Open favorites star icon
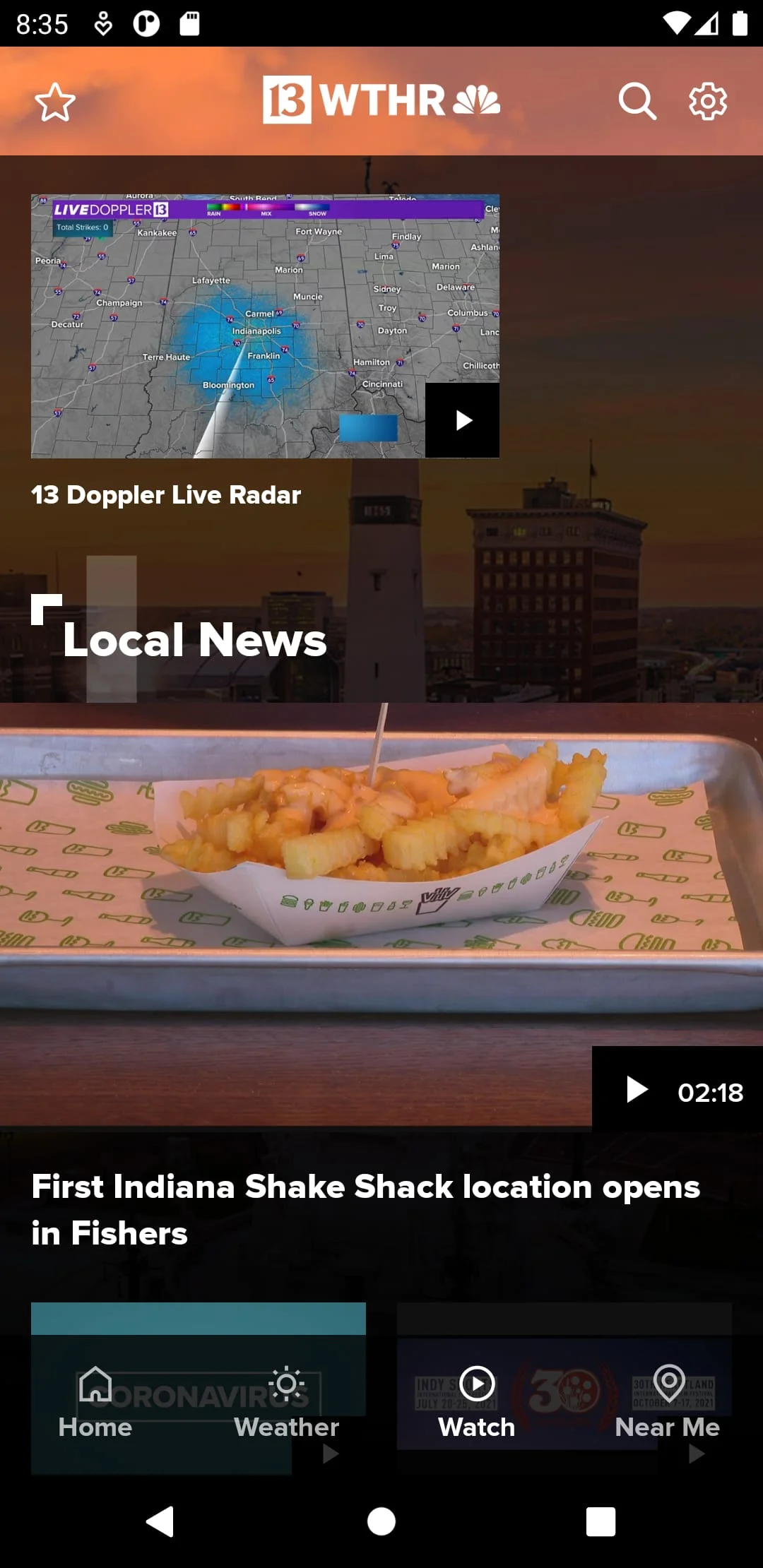Viewport: 763px width, 1568px height. click(x=55, y=102)
